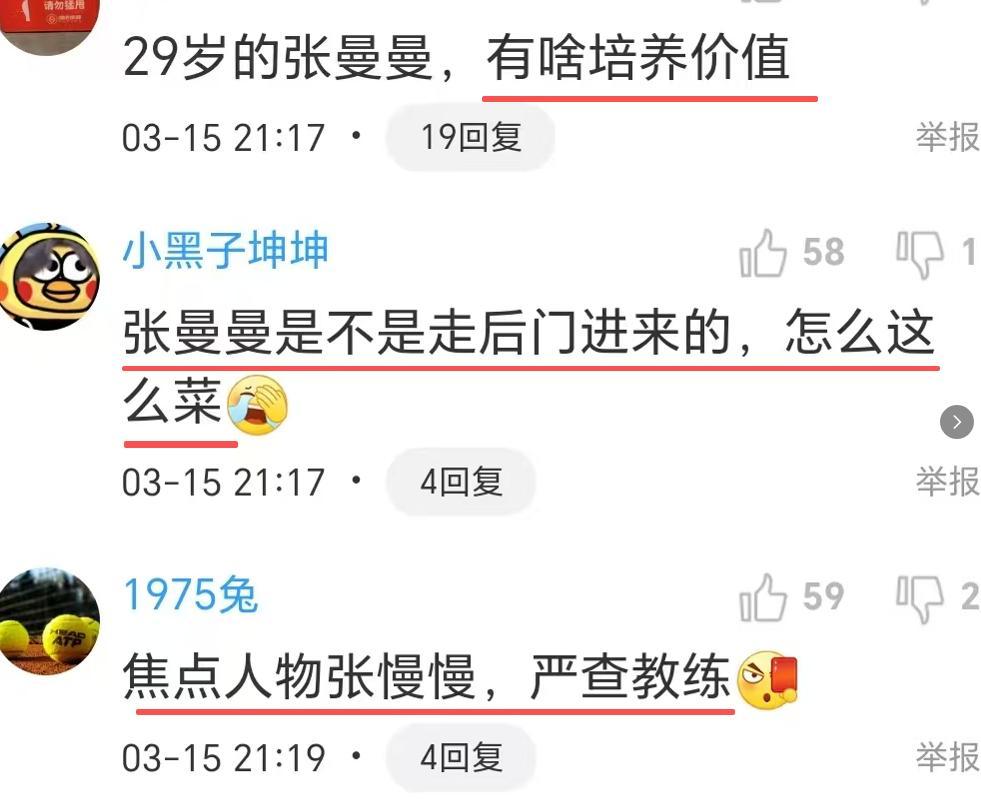View 4回复 under 1975兔's comment
The image size is (981, 802).
click(460, 758)
